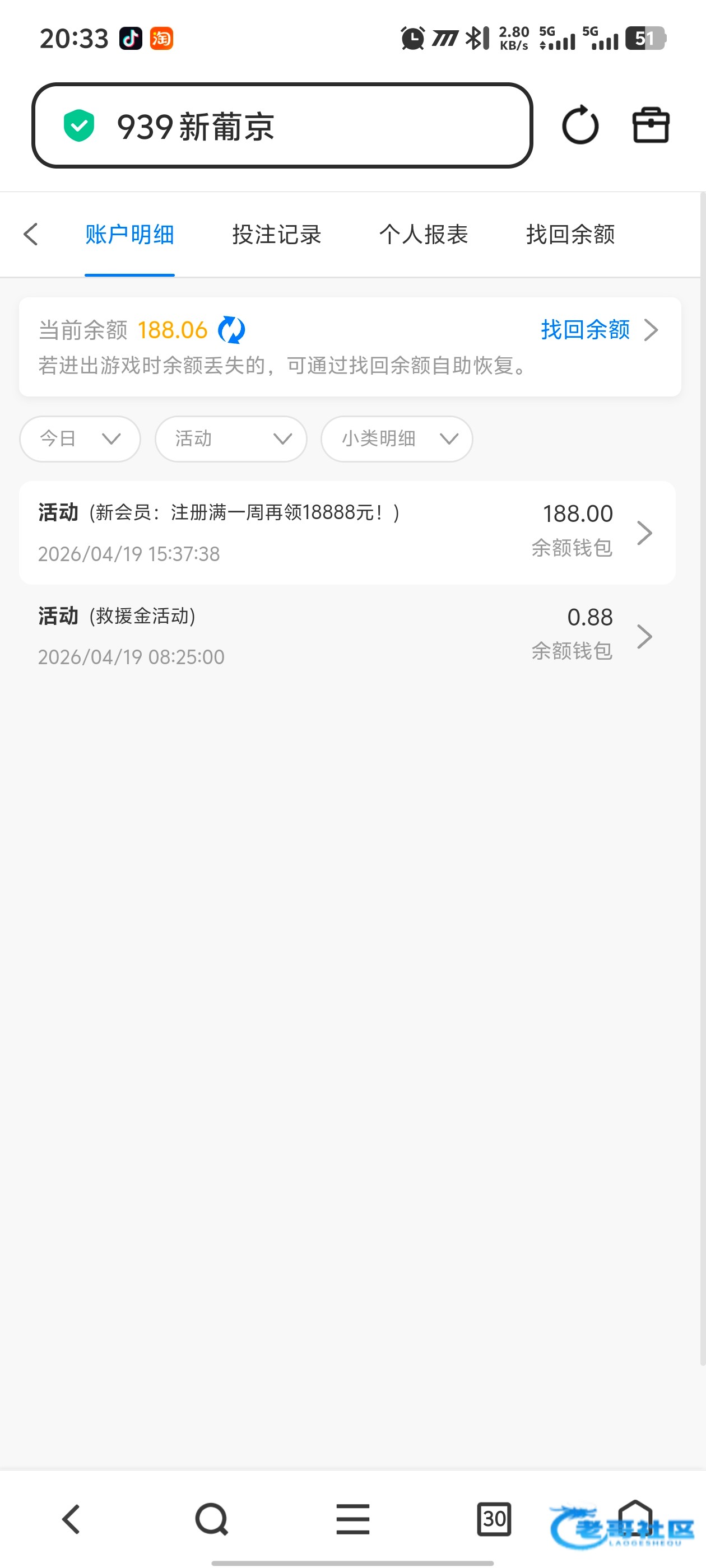This screenshot has width=706, height=1568.
Task: Open the 0.88 救援金活动 record
Action: pyautogui.click(x=347, y=636)
